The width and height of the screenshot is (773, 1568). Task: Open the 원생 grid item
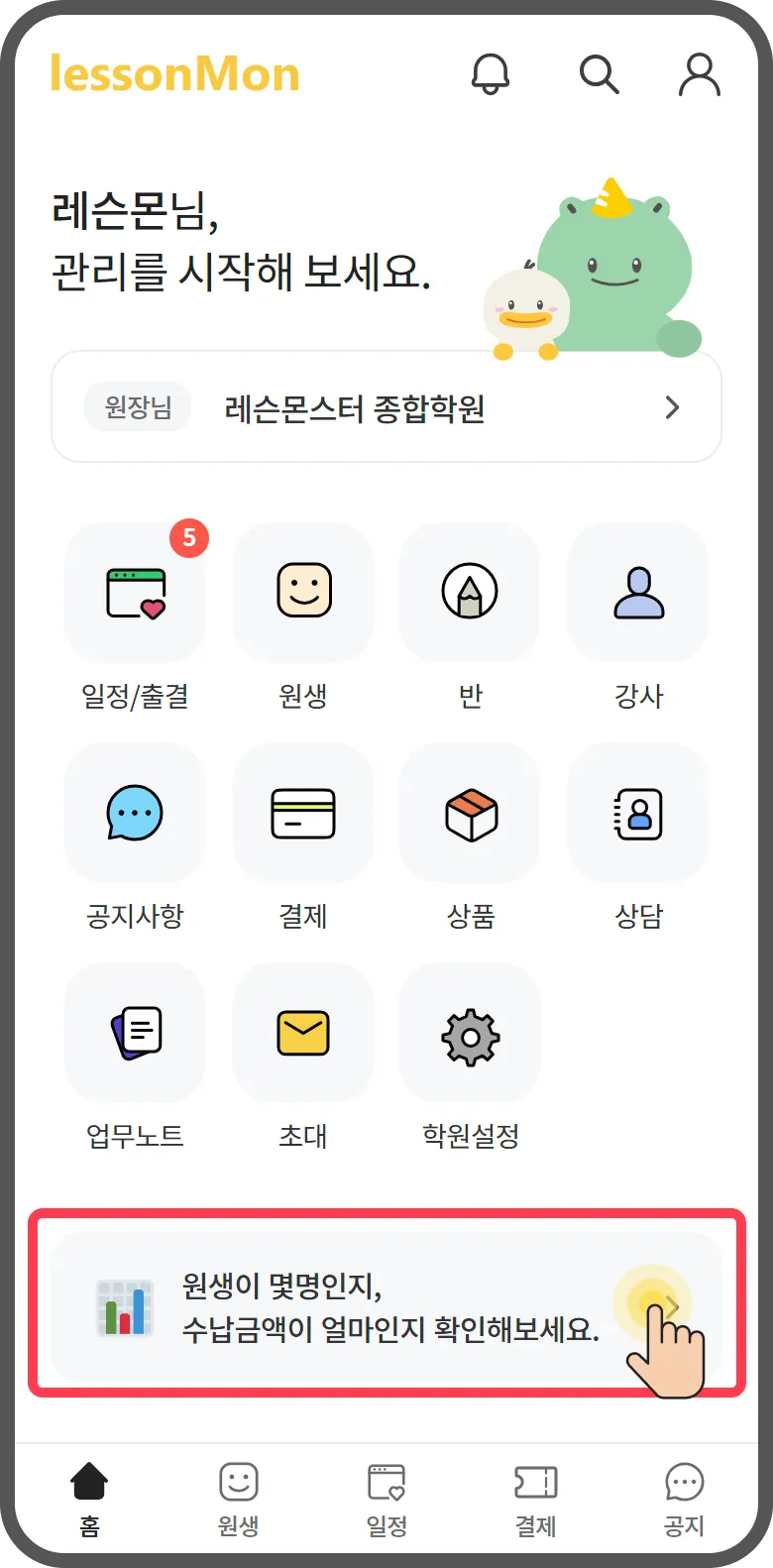[303, 594]
